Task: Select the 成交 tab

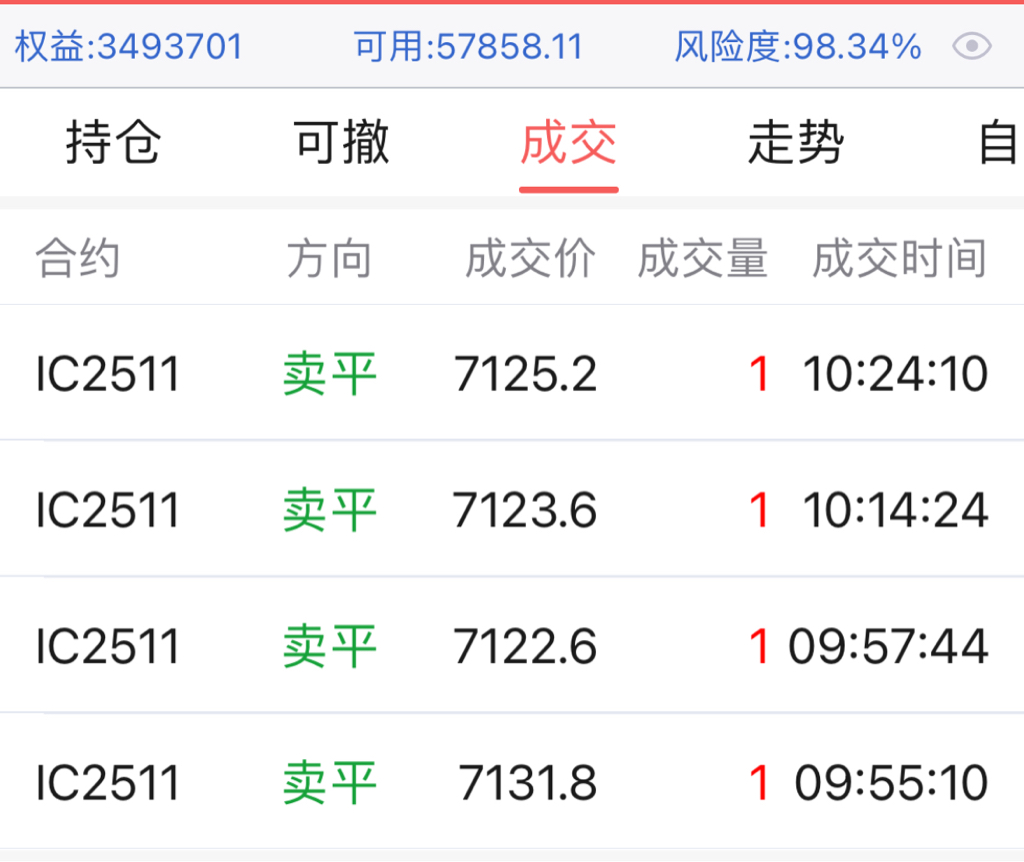Action: (568, 143)
